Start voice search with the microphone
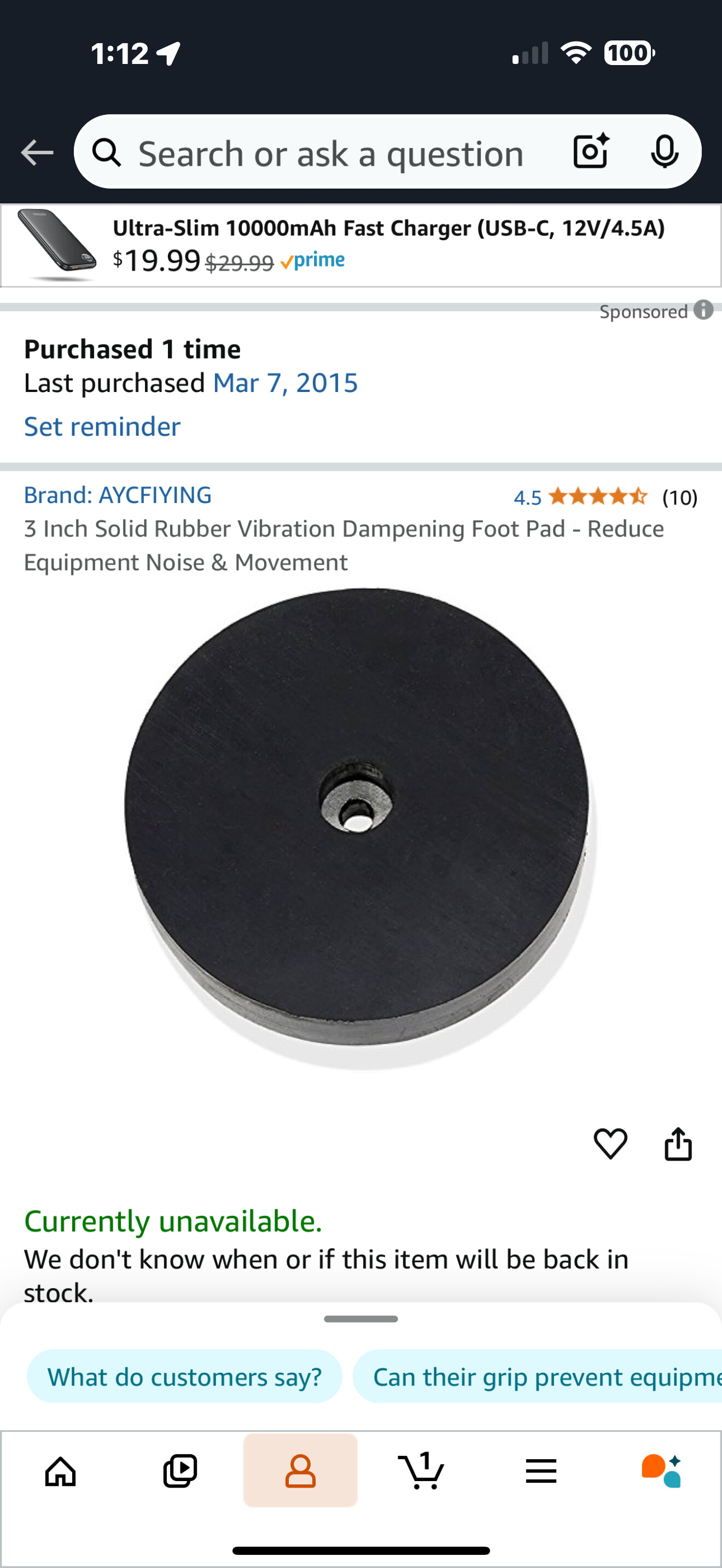This screenshot has height=1568, width=722. click(664, 151)
